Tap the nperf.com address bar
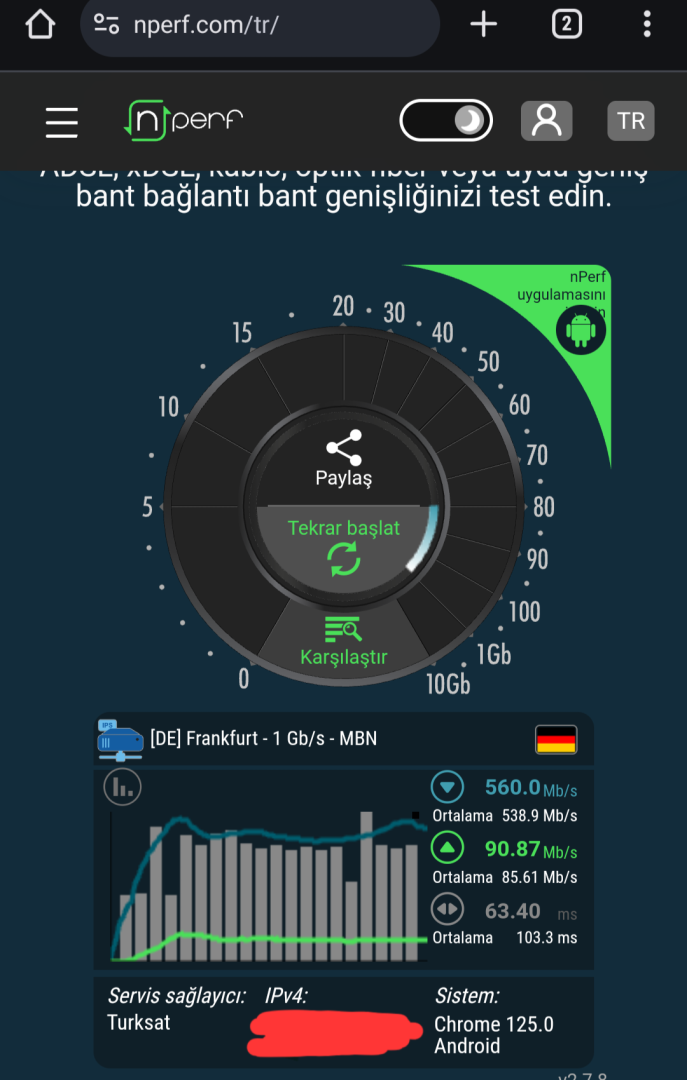Screen dimensions: 687x1080 pyautogui.click(x=260, y=25)
